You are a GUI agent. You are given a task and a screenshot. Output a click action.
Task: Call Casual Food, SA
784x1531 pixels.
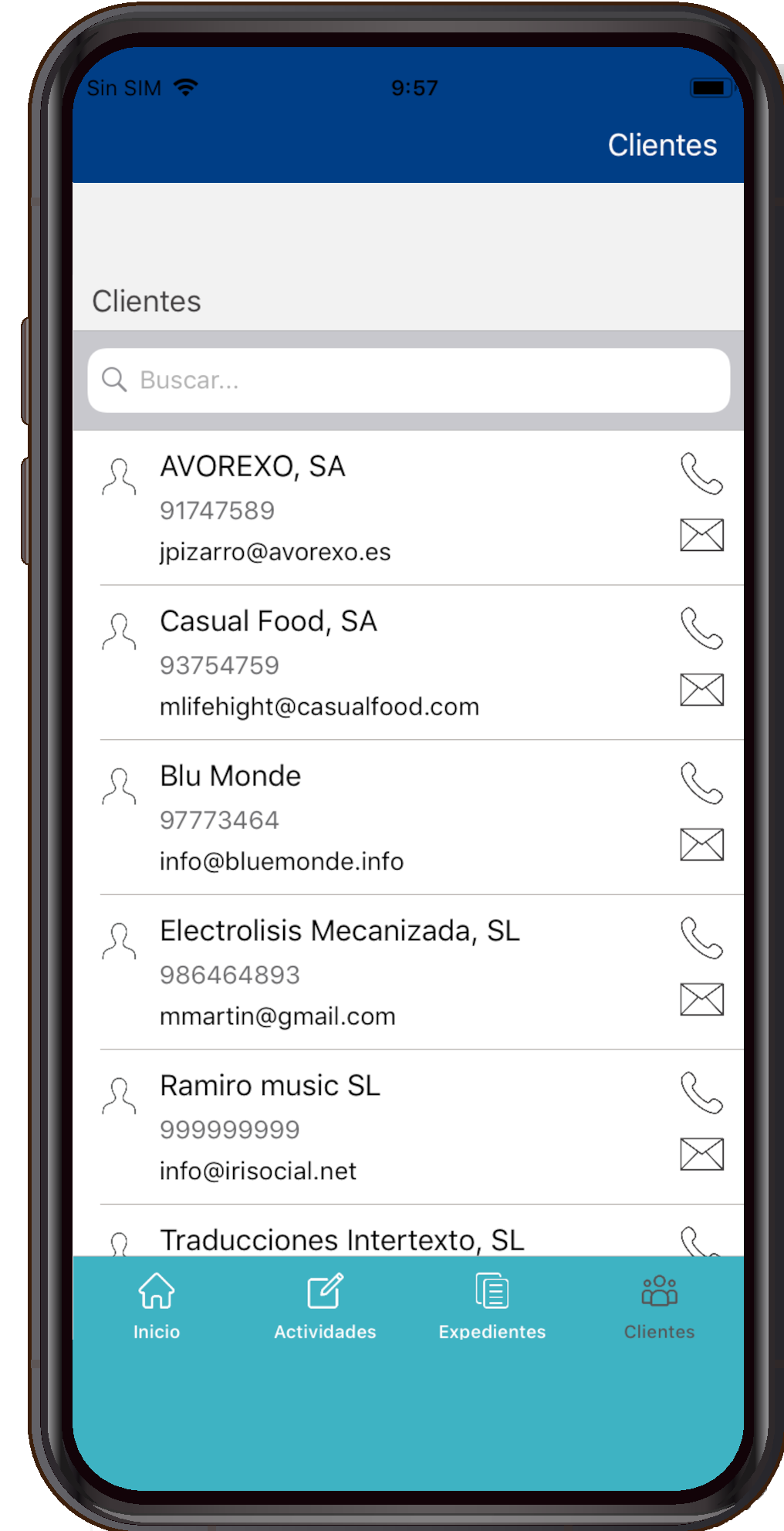(701, 628)
